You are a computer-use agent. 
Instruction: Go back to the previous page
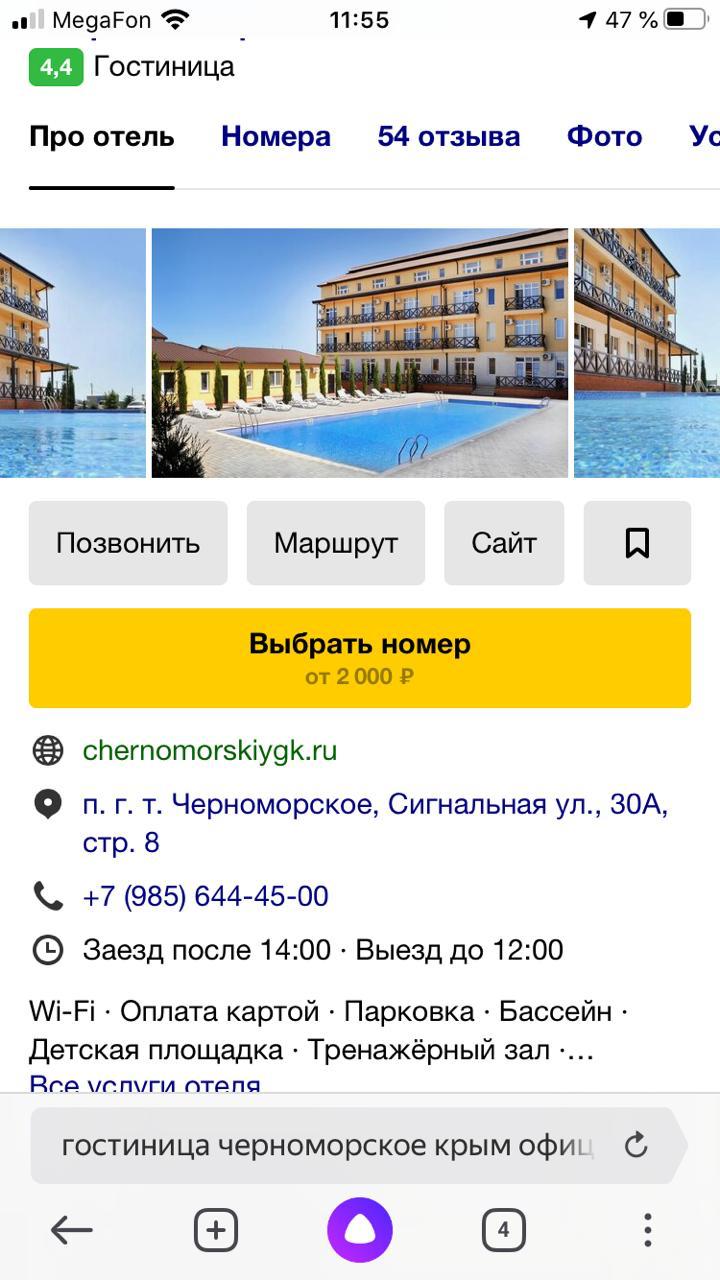coord(71,1230)
